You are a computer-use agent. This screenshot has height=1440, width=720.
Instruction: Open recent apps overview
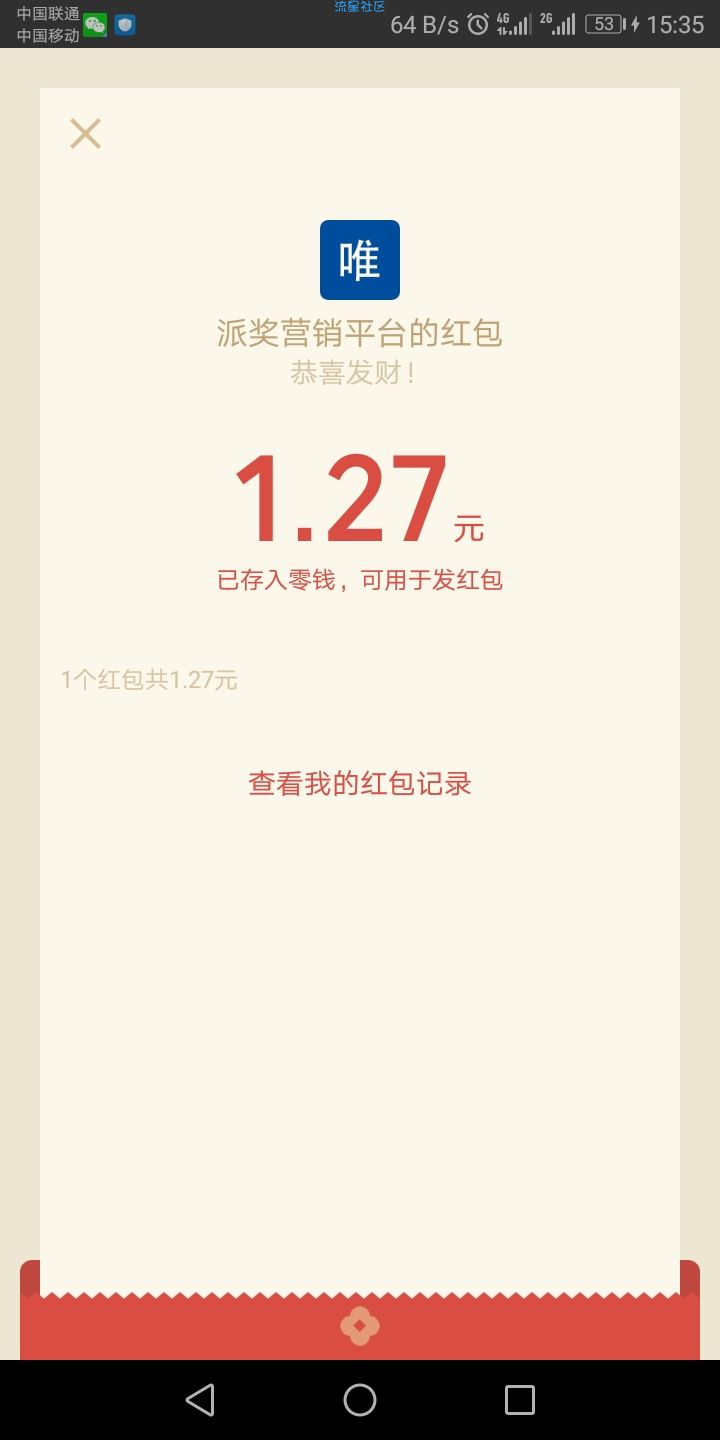pos(519,1400)
